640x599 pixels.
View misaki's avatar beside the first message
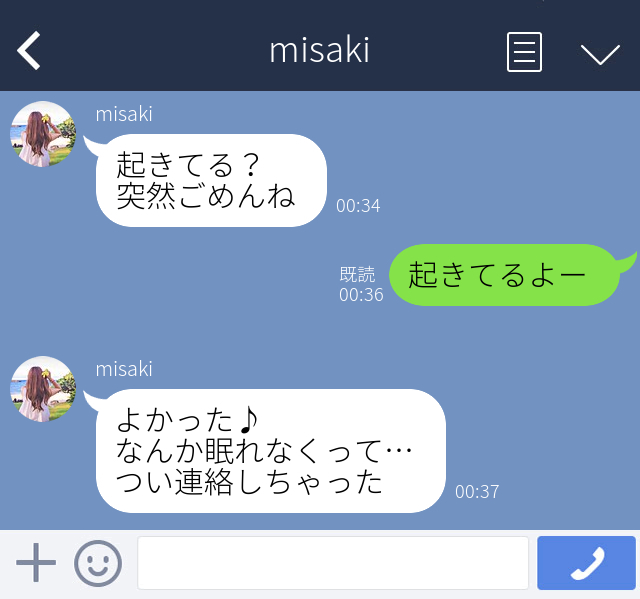coord(43,134)
